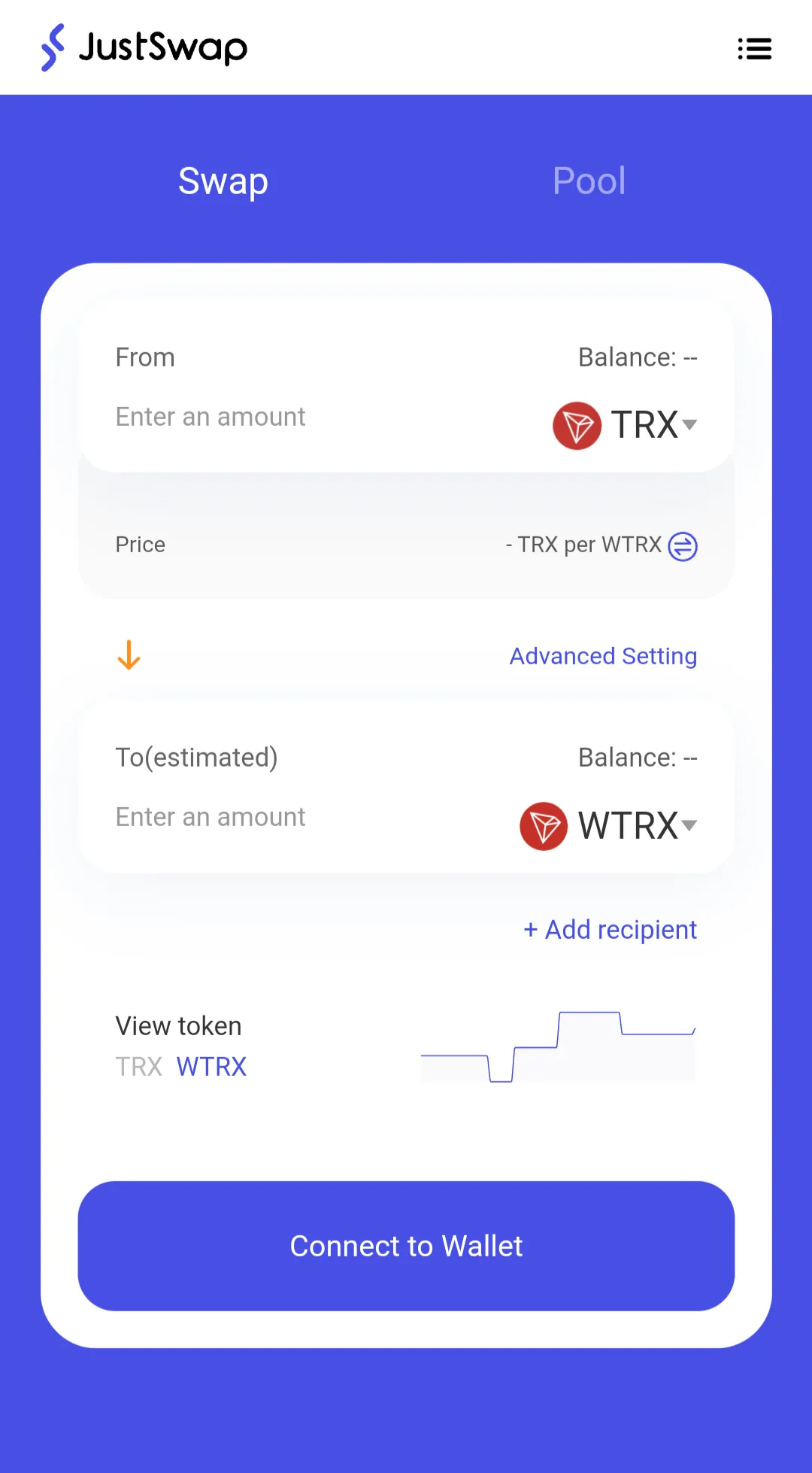This screenshot has width=812, height=1473.
Task: Click the orange swap direction arrow
Action: 129,654
